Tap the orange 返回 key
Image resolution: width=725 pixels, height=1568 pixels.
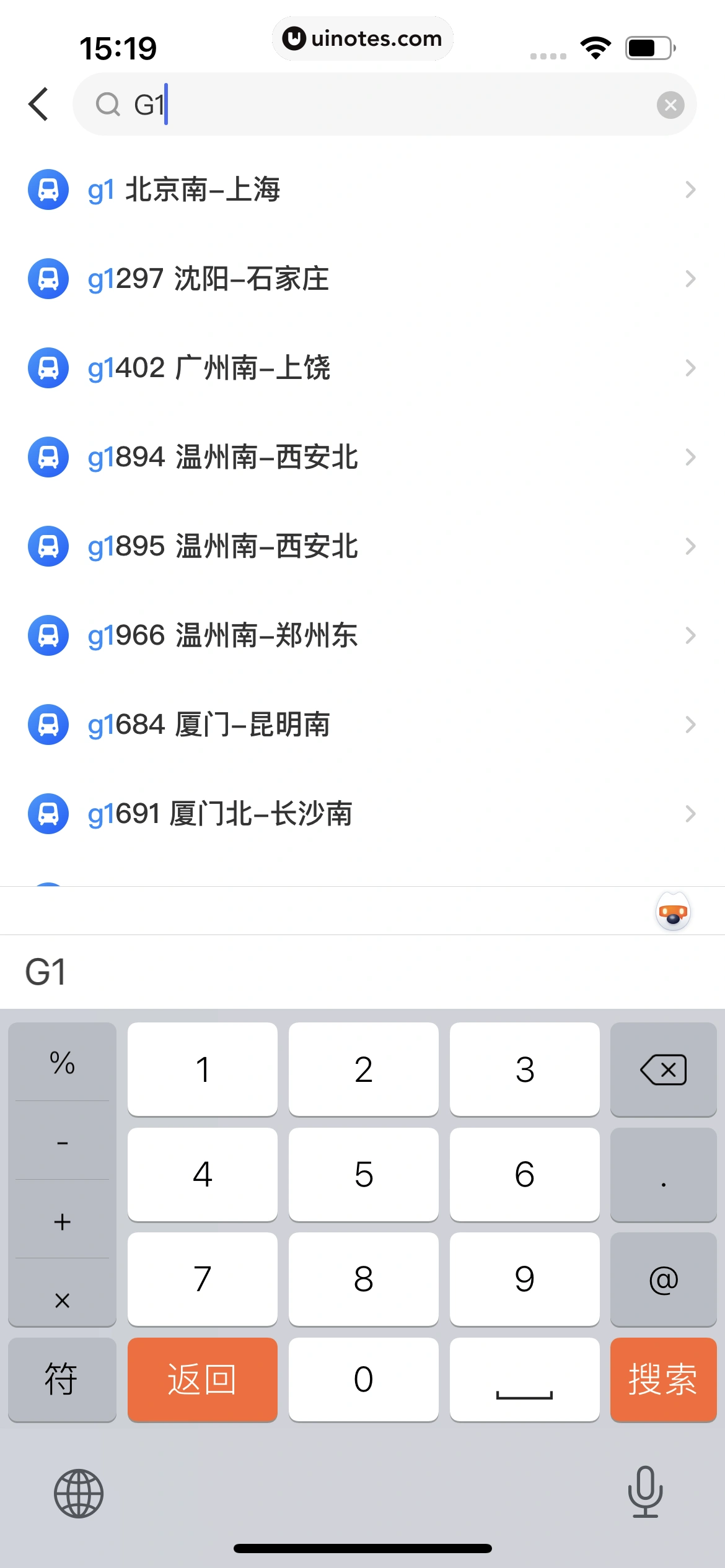pyautogui.click(x=202, y=1379)
